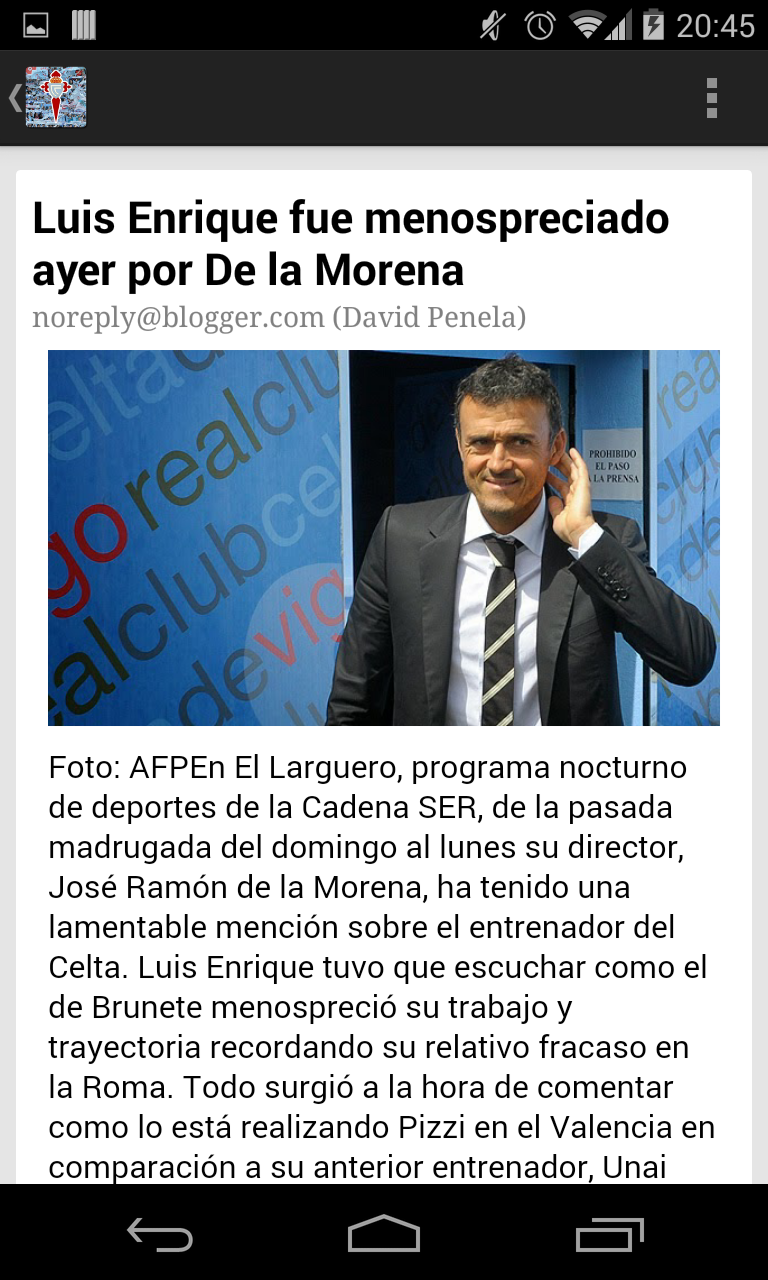Go back using the app icon
The image size is (768, 1280).
50,97
